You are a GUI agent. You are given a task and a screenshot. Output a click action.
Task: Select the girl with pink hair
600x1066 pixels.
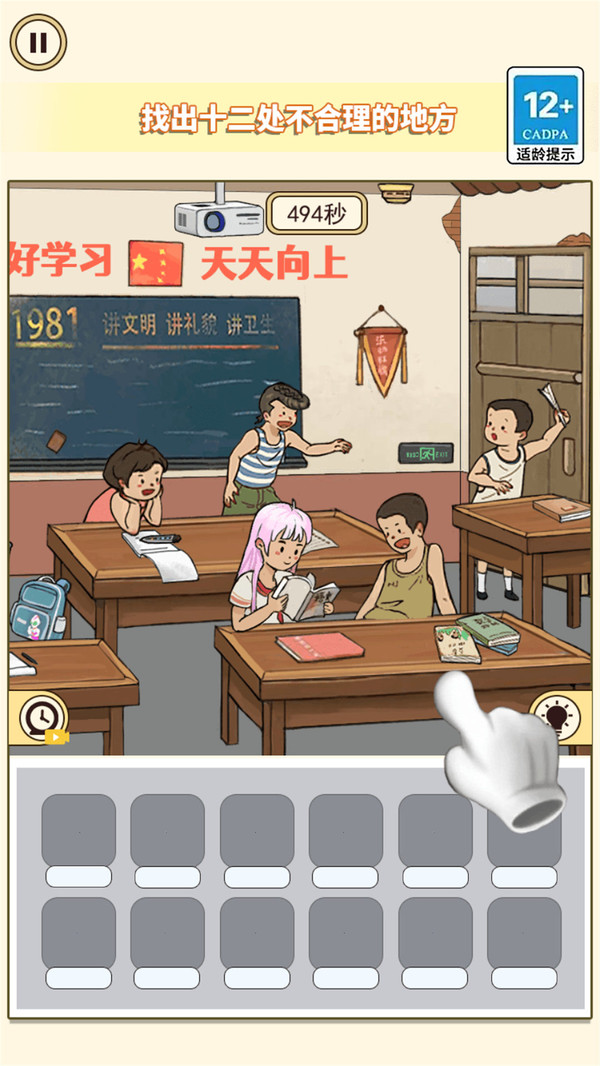pyautogui.click(x=280, y=565)
